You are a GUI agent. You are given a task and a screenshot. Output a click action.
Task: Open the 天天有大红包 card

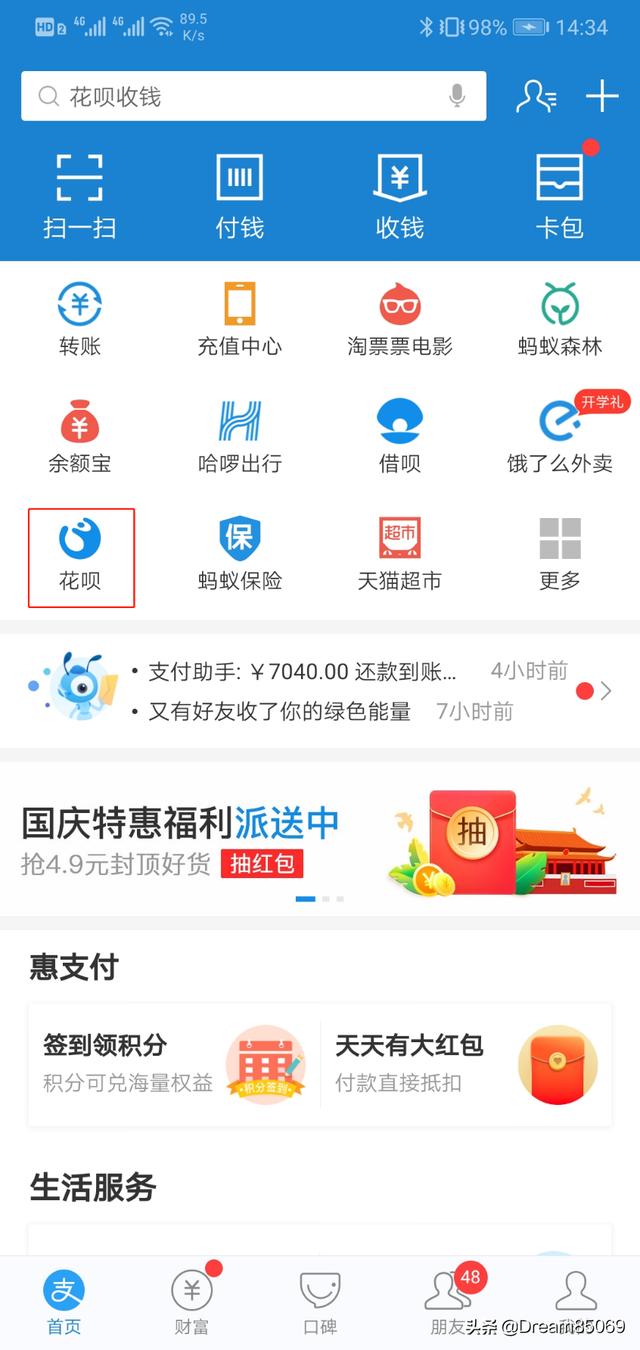point(466,1064)
